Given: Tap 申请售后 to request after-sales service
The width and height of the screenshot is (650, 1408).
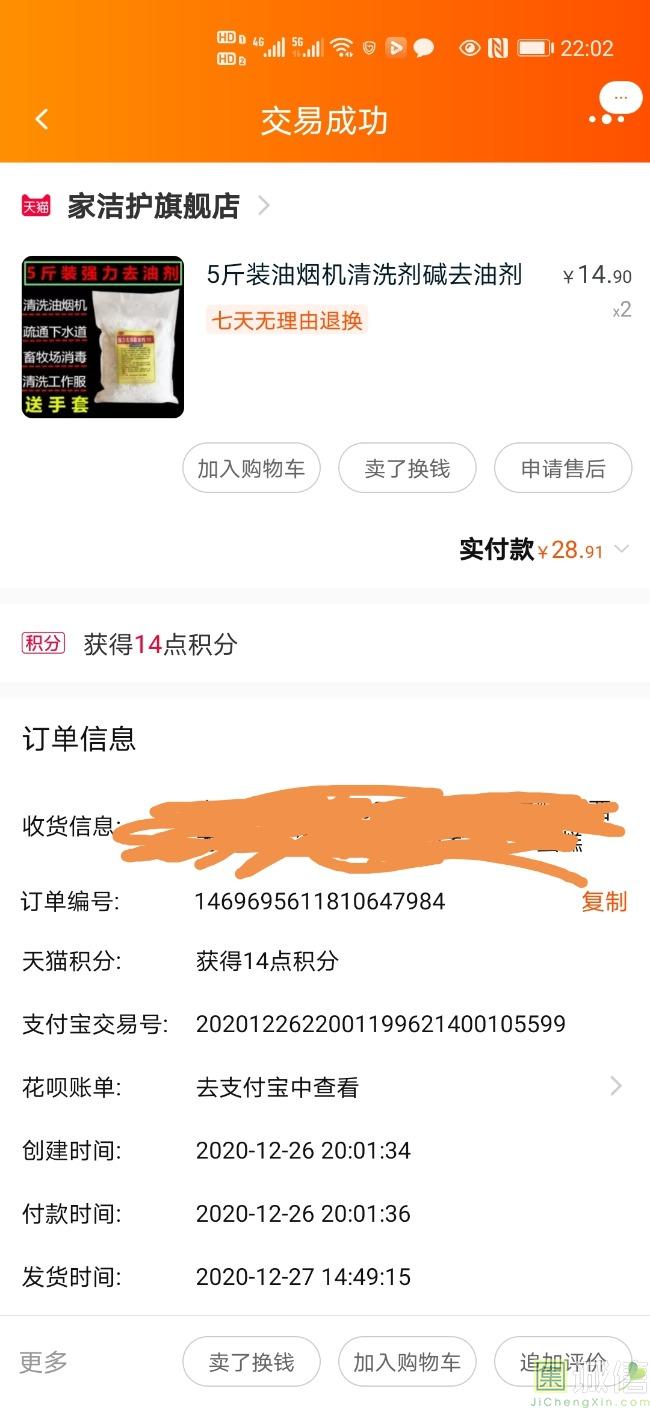Looking at the screenshot, I should click(x=563, y=468).
